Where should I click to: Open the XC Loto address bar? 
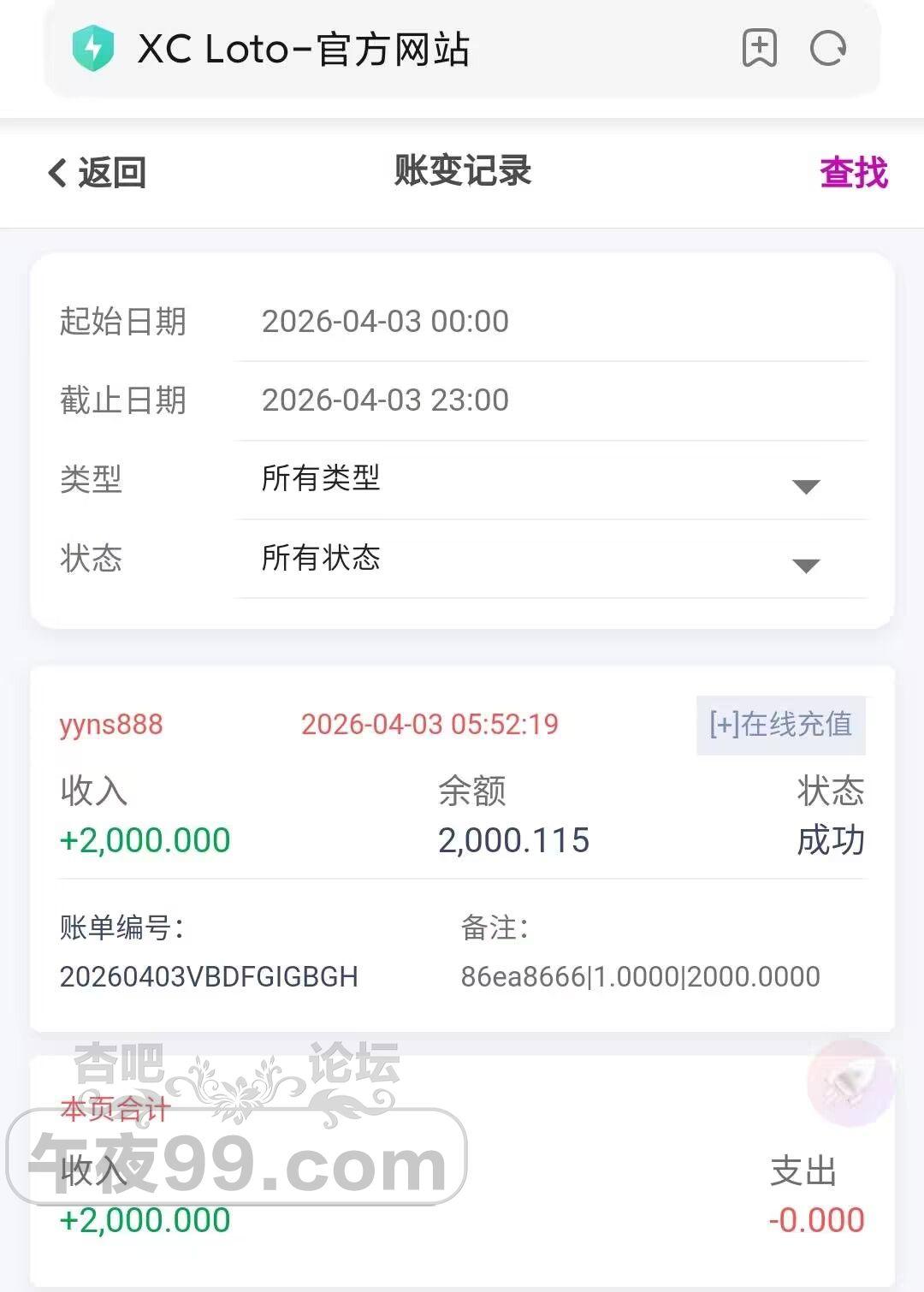(385, 49)
